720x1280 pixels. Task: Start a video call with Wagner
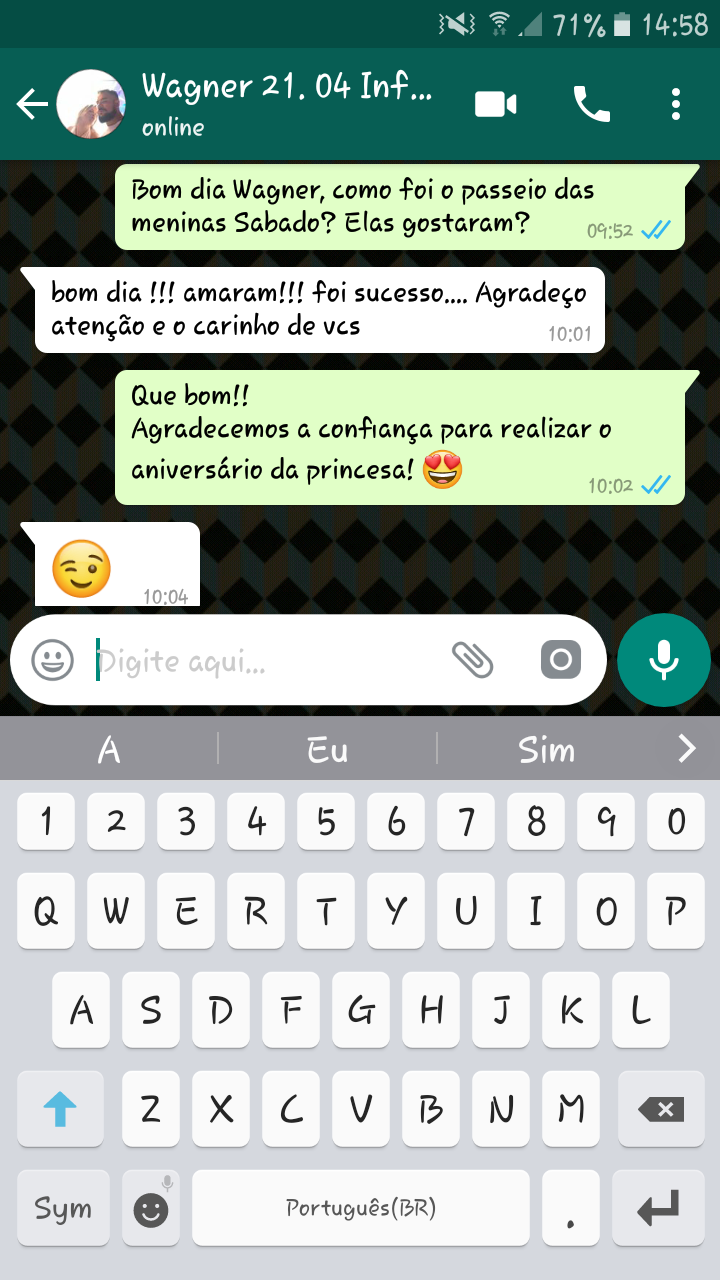(494, 103)
